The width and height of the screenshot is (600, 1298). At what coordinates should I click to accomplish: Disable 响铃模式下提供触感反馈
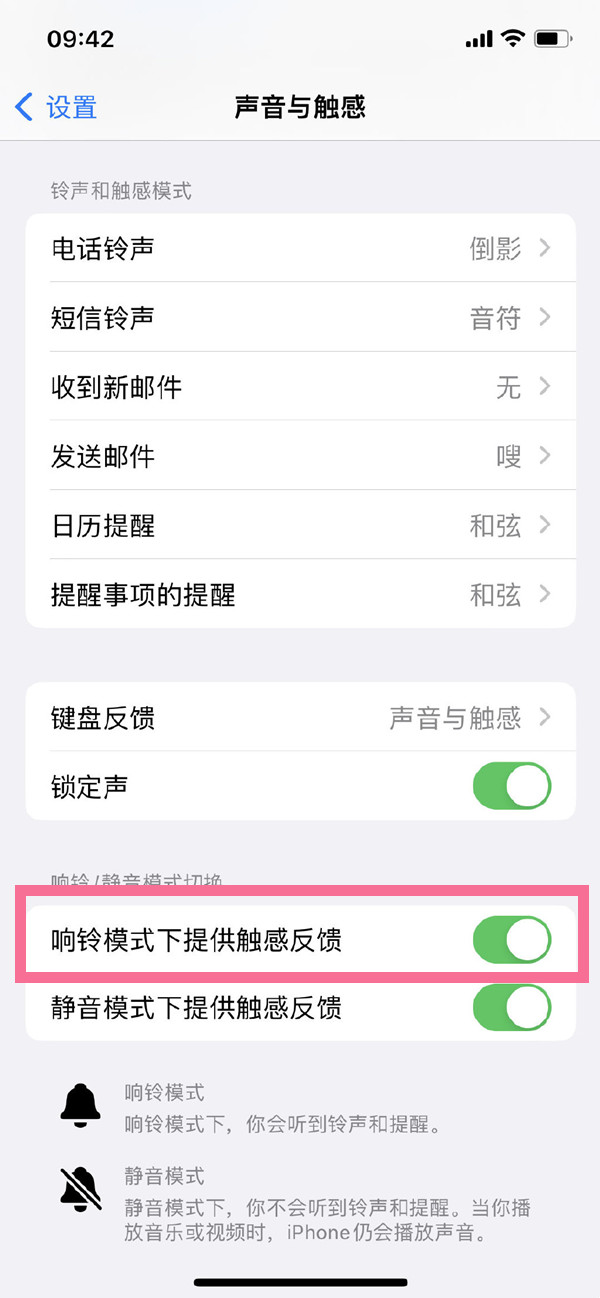(x=511, y=940)
